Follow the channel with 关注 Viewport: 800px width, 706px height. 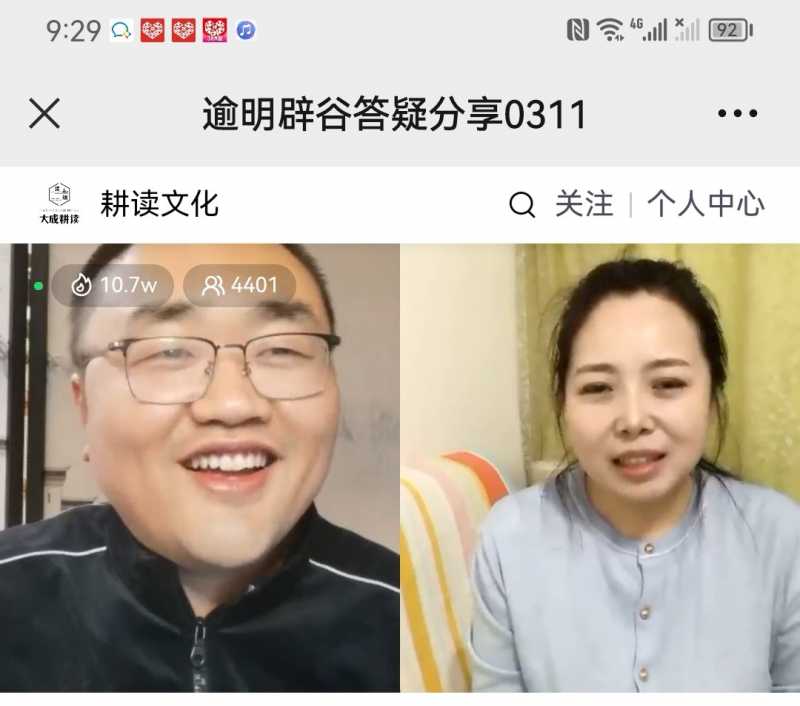pyautogui.click(x=584, y=205)
